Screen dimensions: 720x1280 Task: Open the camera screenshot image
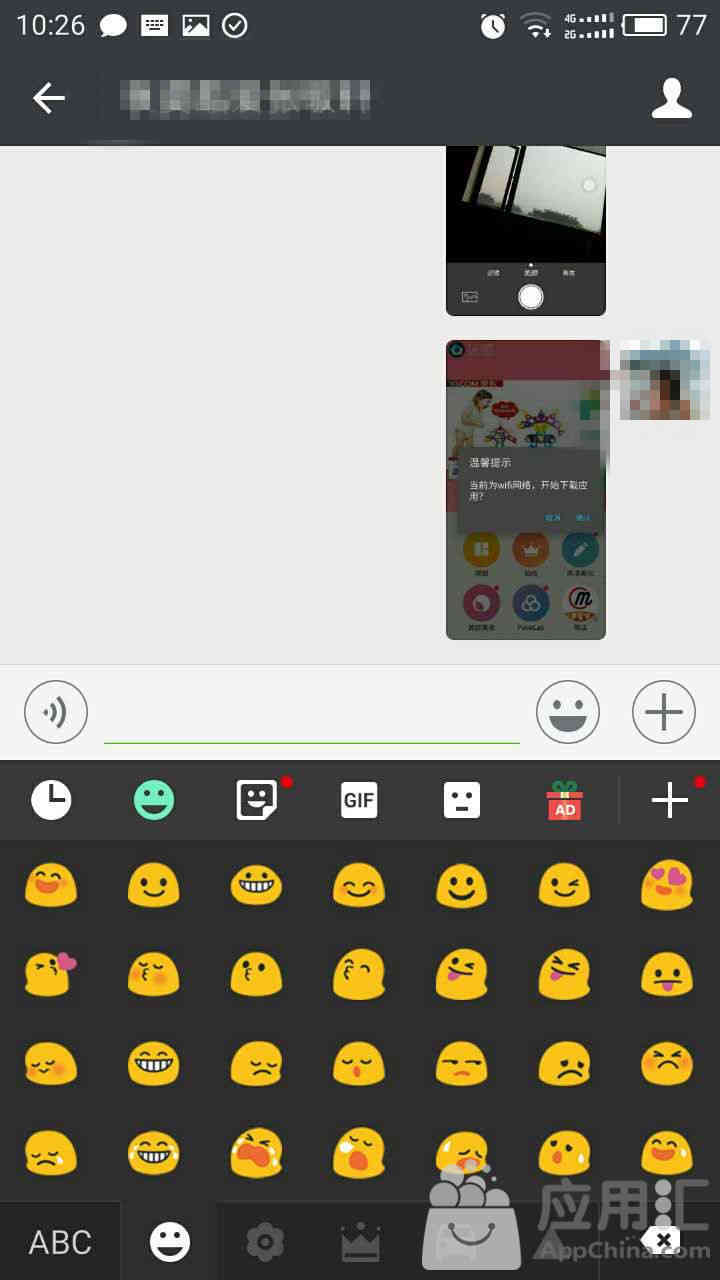(x=526, y=230)
